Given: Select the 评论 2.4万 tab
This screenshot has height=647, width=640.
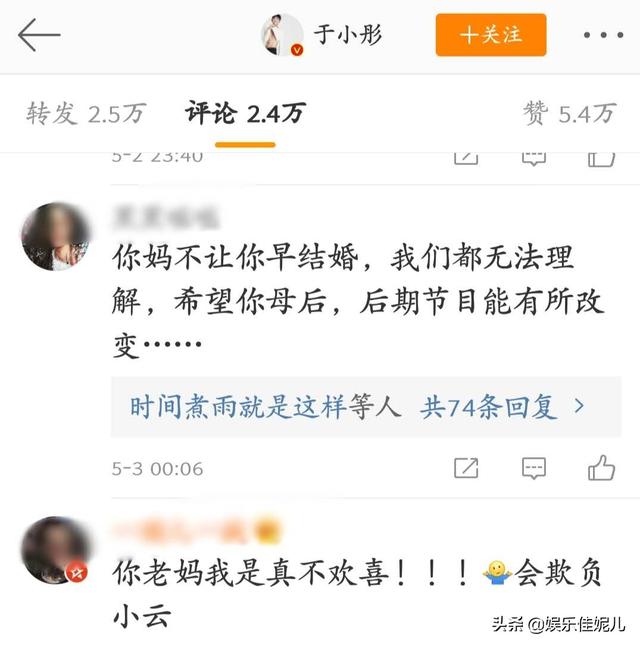Looking at the screenshot, I should coord(245,113).
